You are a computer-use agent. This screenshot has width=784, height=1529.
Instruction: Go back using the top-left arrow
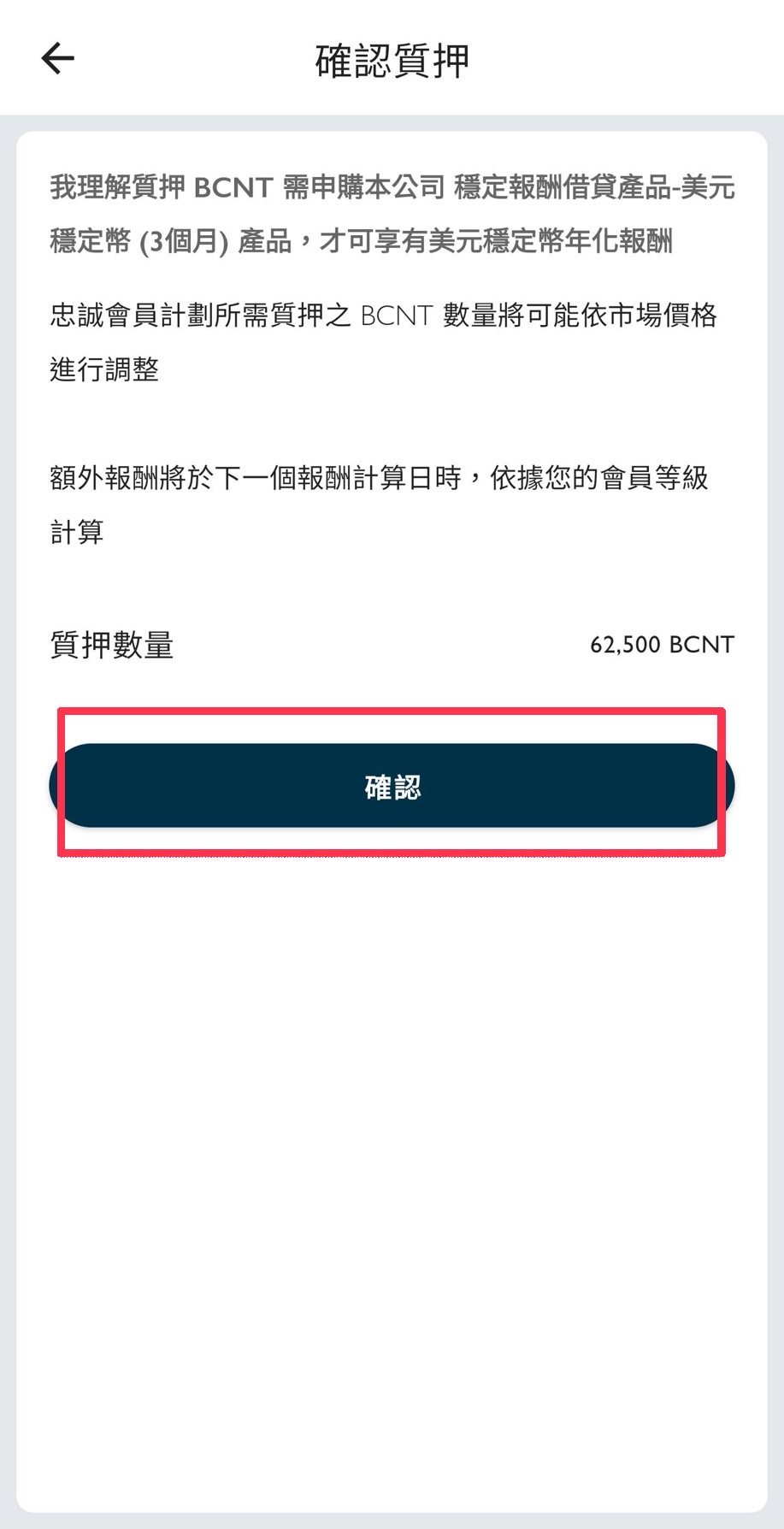[58, 58]
